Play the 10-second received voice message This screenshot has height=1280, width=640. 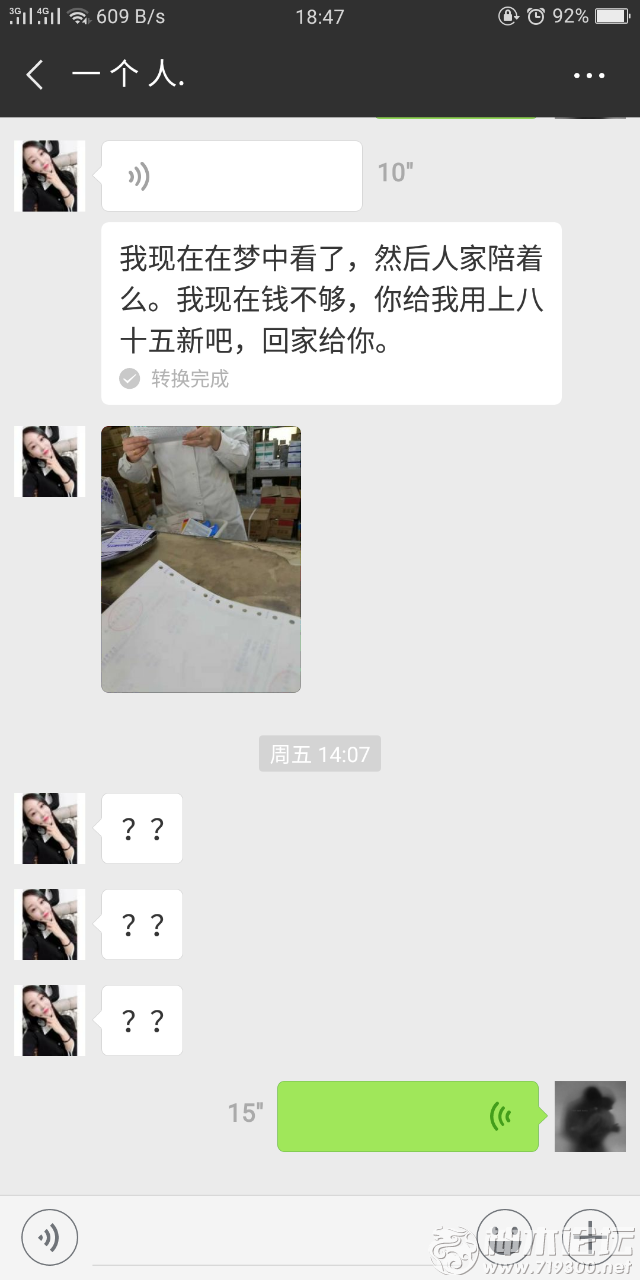pos(231,176)
